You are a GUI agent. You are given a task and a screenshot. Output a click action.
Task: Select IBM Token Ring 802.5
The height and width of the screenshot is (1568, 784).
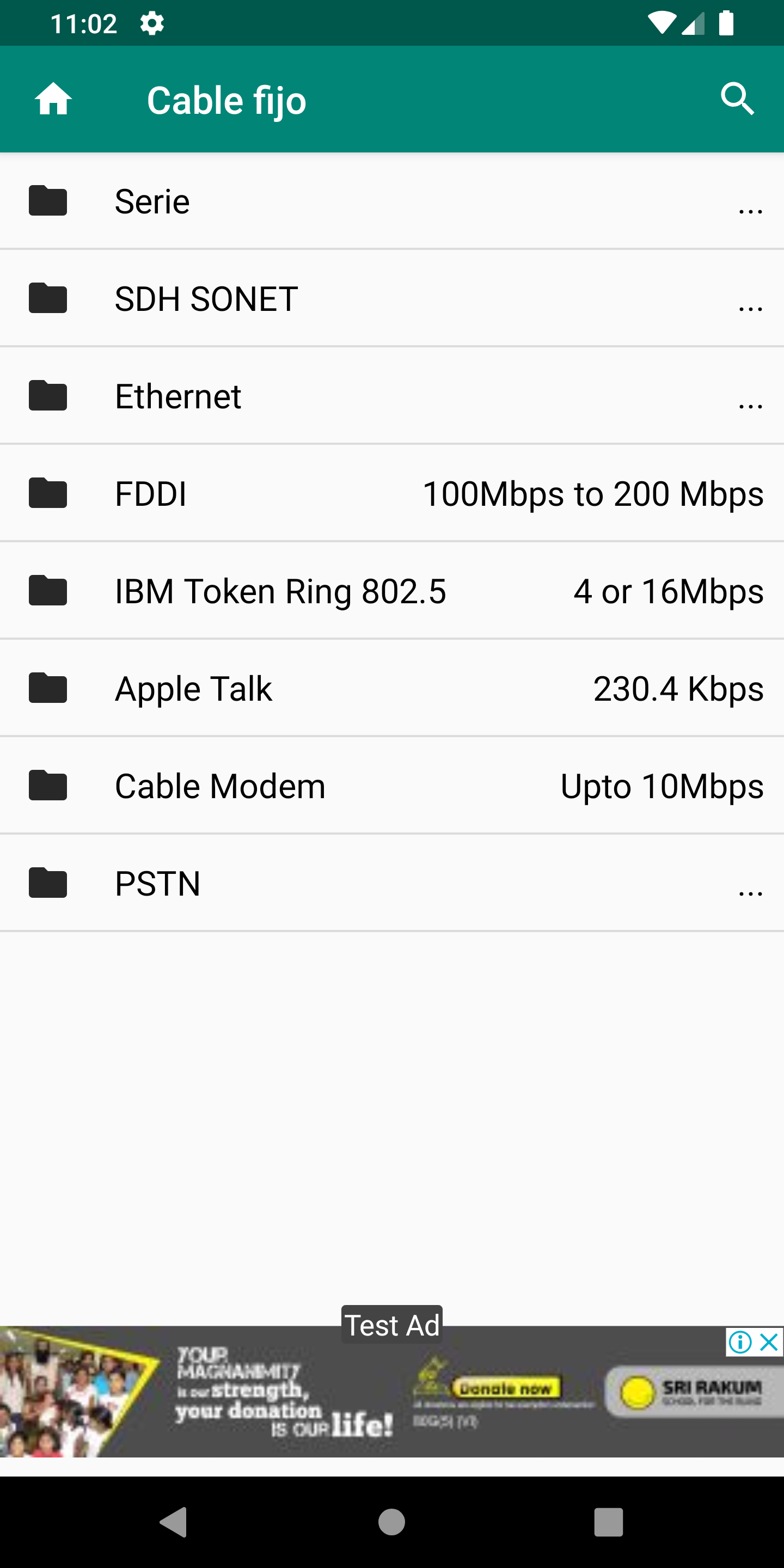click(392, 590)
